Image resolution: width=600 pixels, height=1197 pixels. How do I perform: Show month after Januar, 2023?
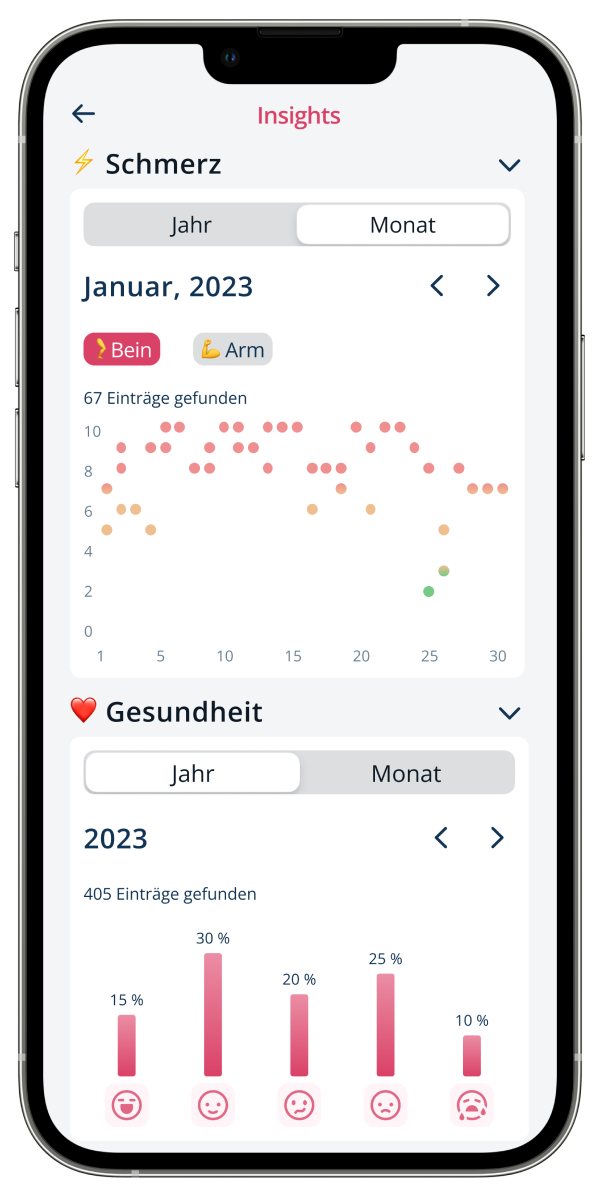pos(493,286)
